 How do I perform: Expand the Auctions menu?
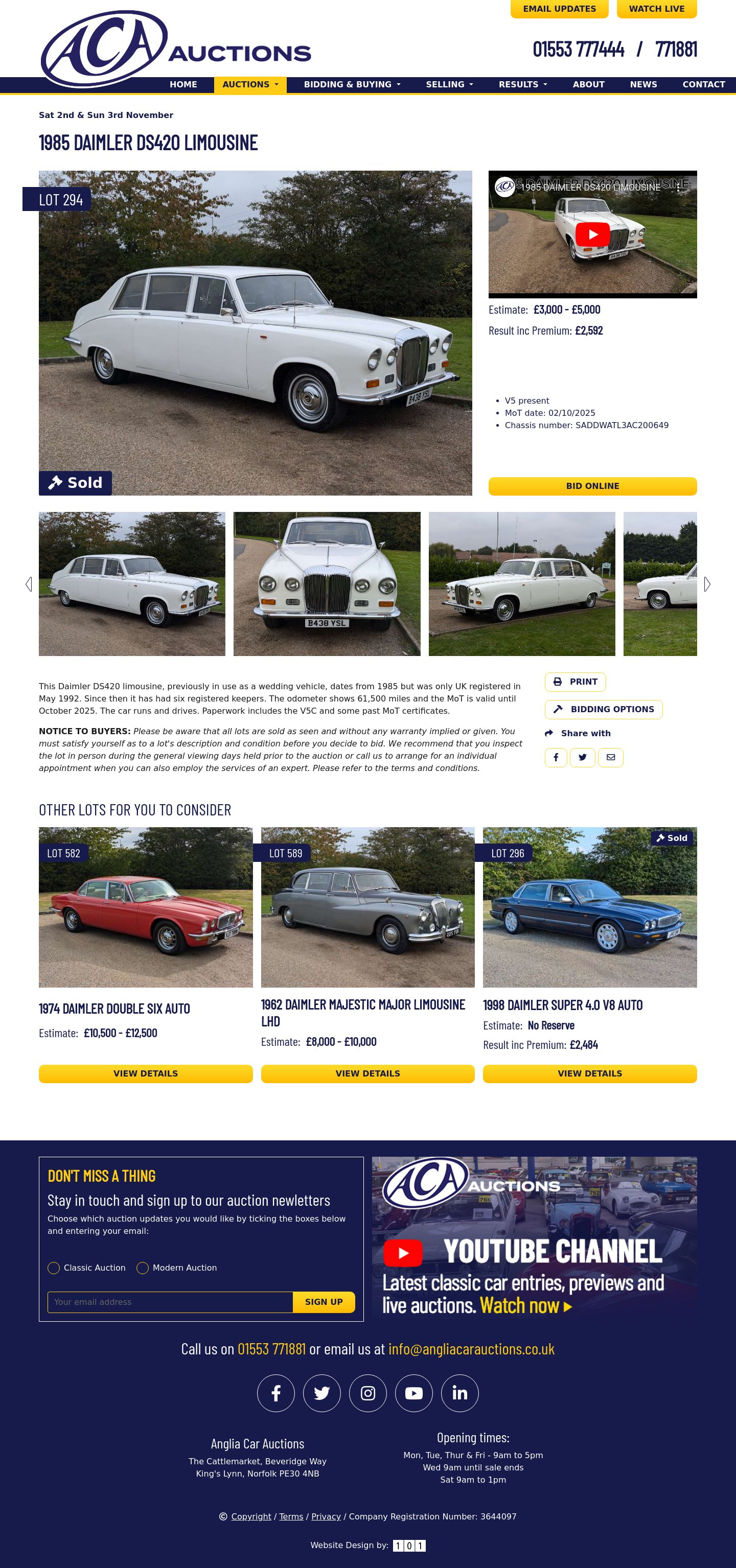(250, 85)
